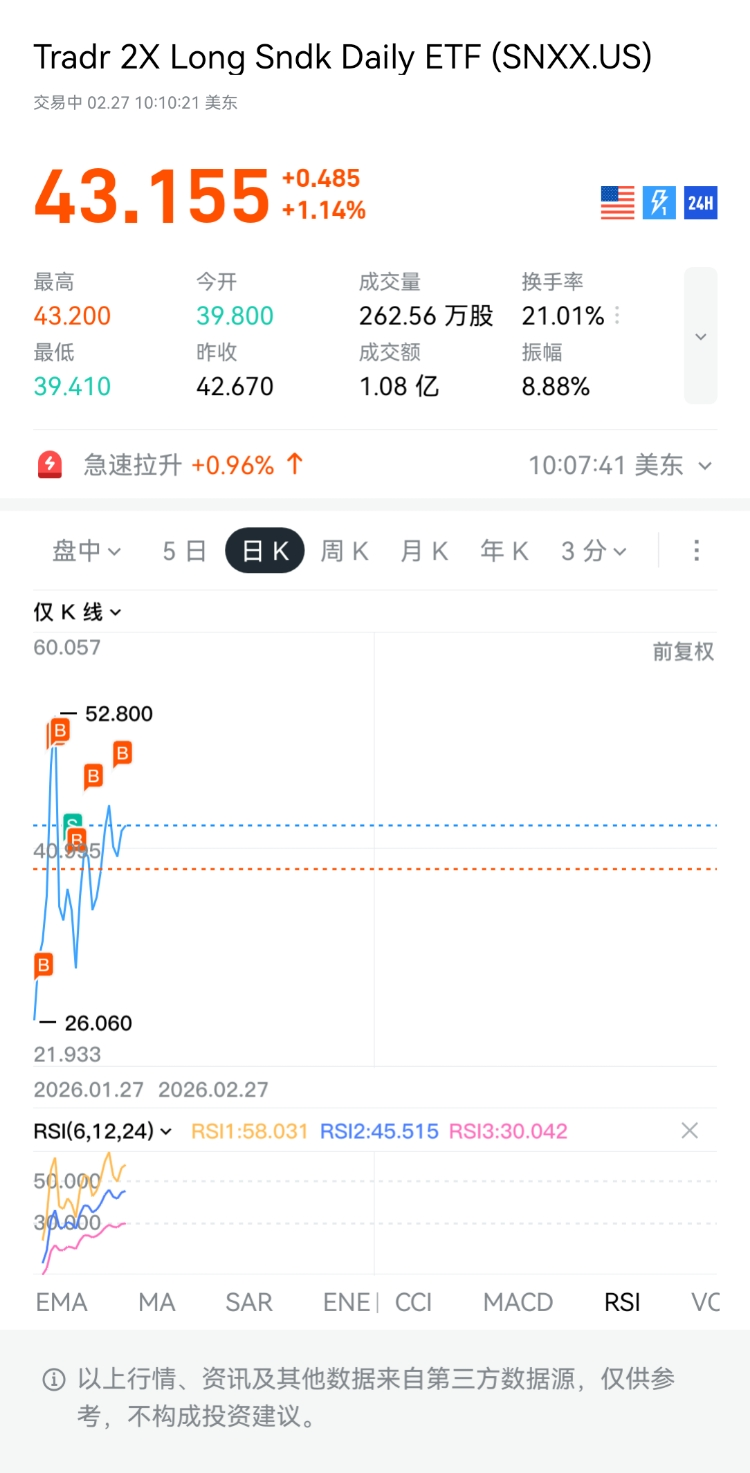Screen dimensions: 750x1473
Task: Select the 日K chart tab
Action: click(x=265, y=551)
